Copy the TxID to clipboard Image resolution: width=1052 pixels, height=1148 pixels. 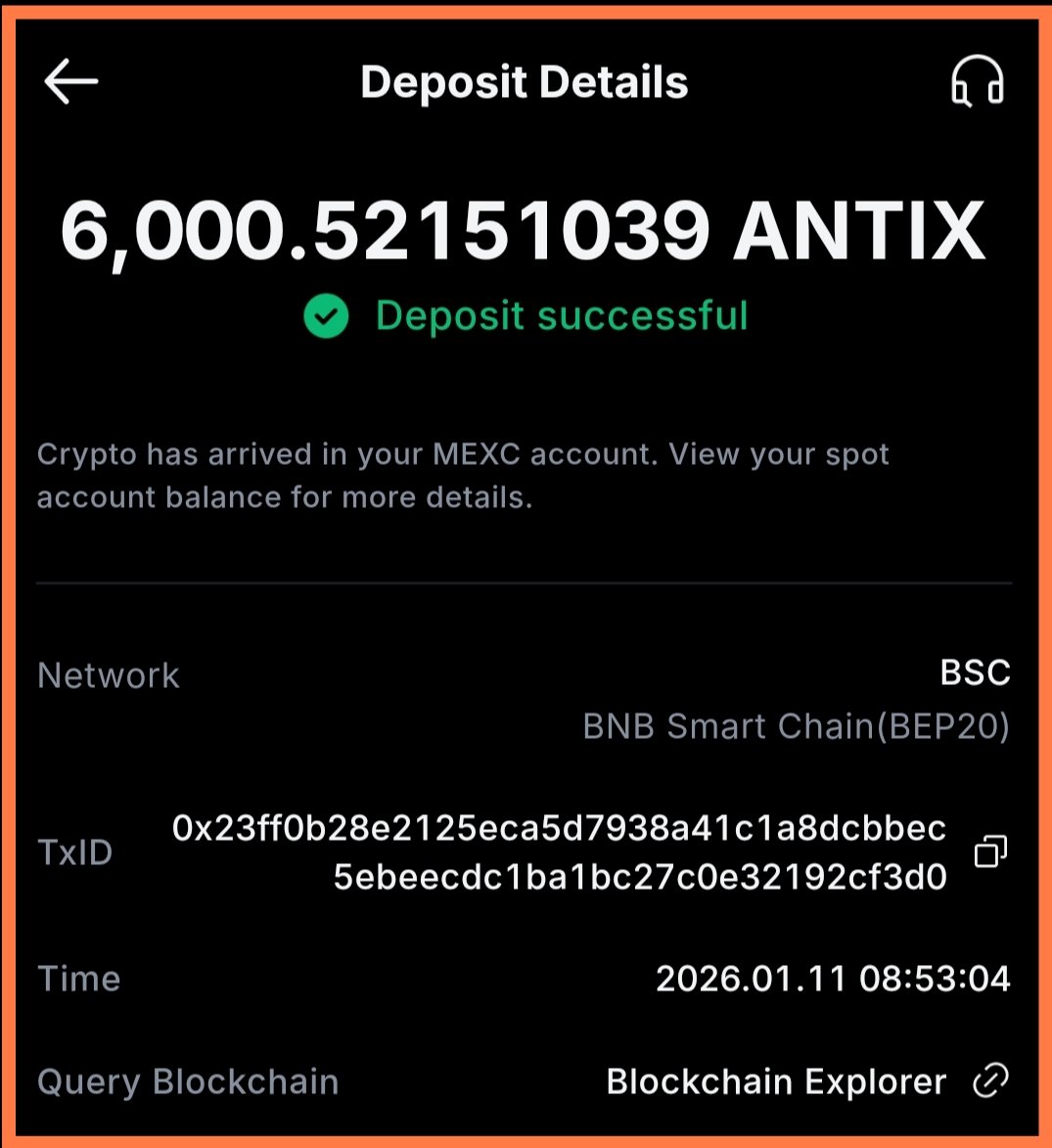coord(990,851)
